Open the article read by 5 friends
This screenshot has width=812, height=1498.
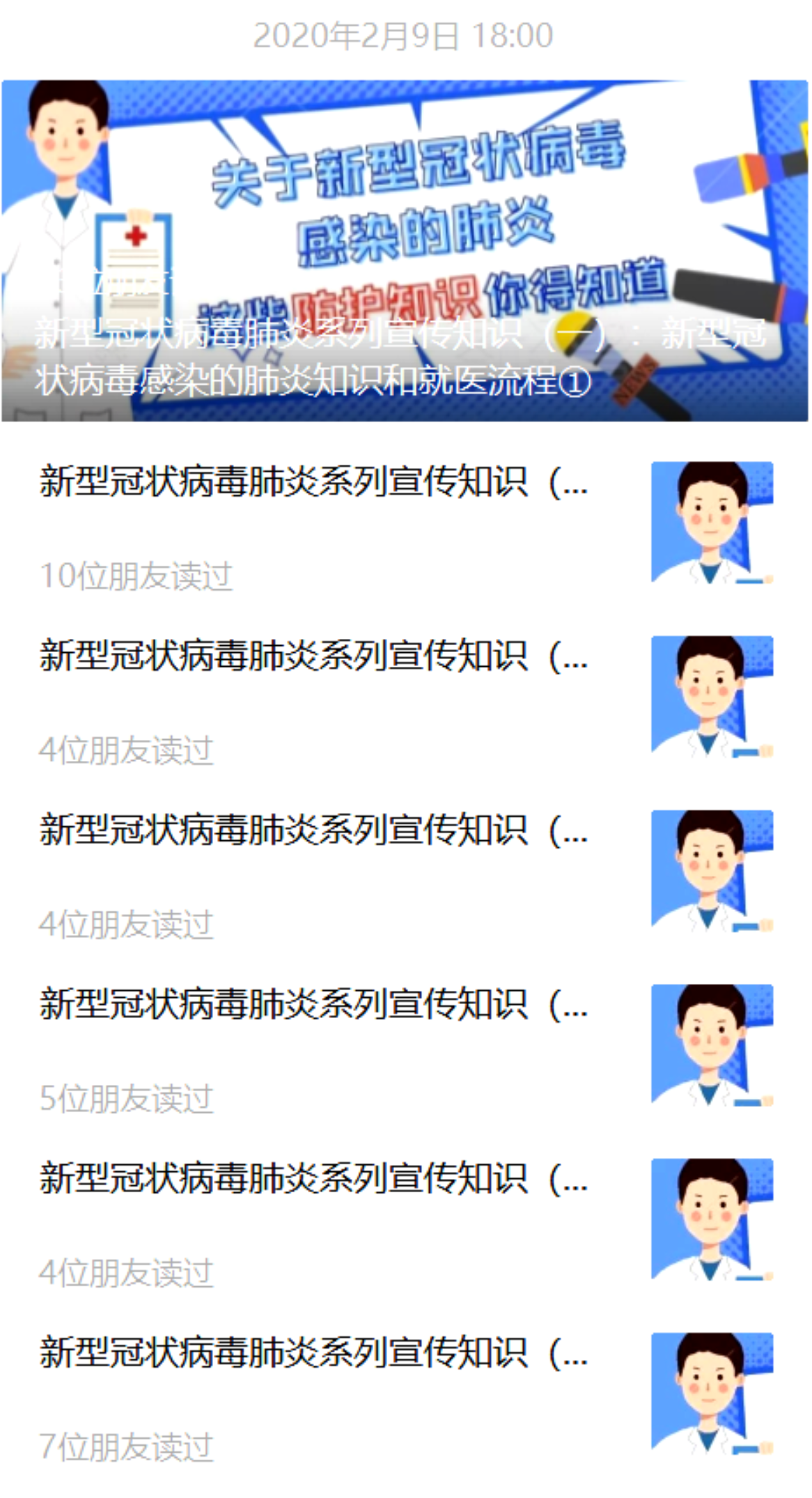(x=313, y=1005)
